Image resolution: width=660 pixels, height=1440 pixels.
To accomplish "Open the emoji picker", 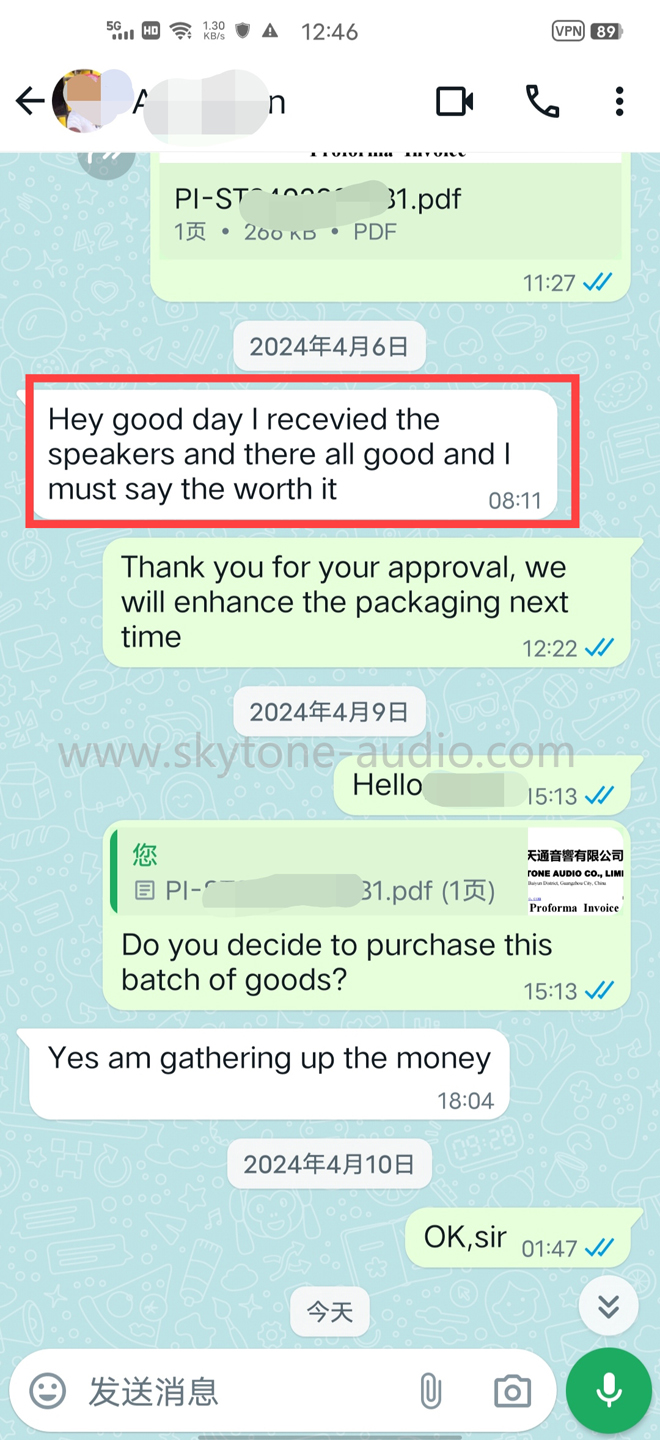I will 47,1391.
